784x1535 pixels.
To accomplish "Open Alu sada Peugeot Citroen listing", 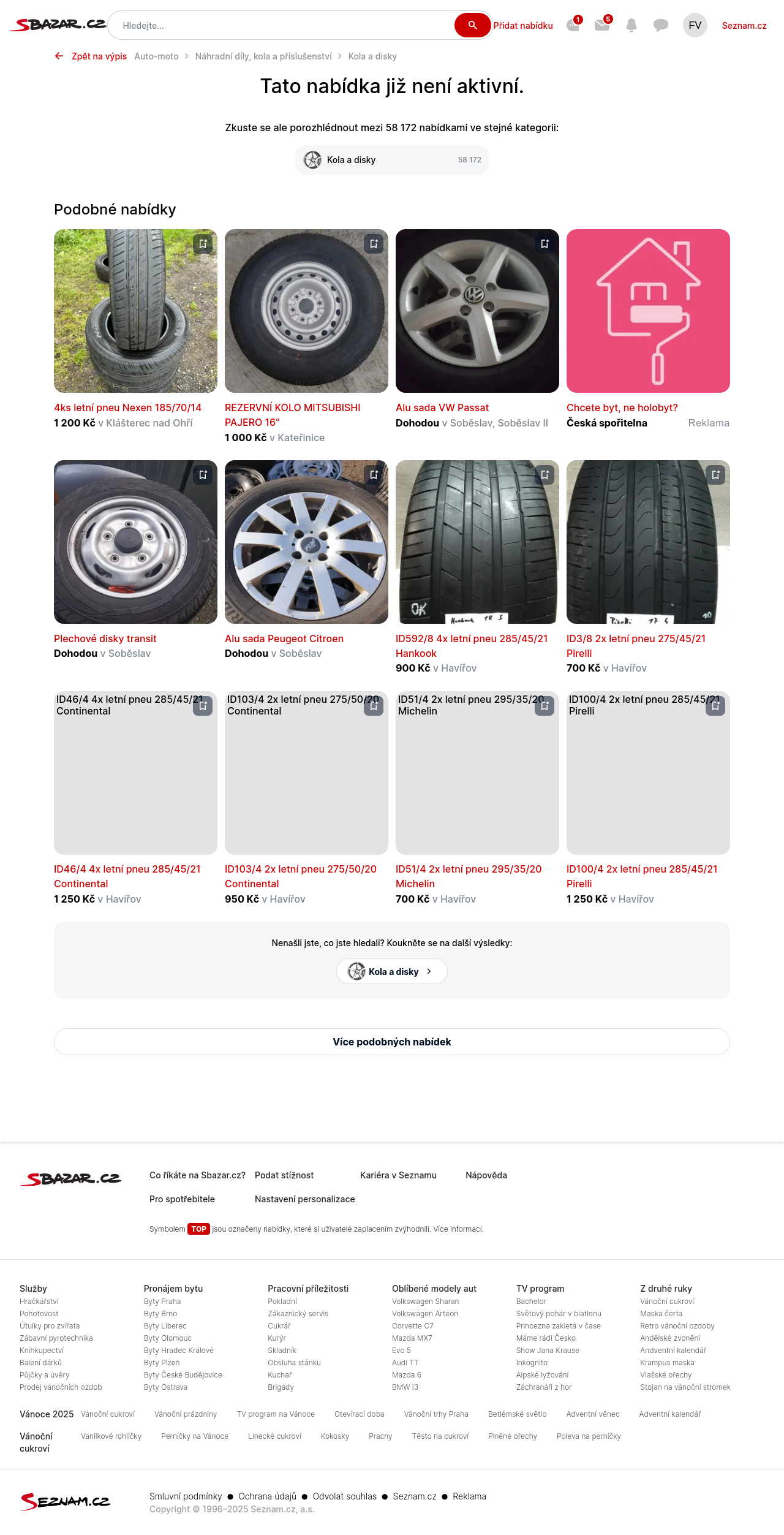I will tap(284, 639).
